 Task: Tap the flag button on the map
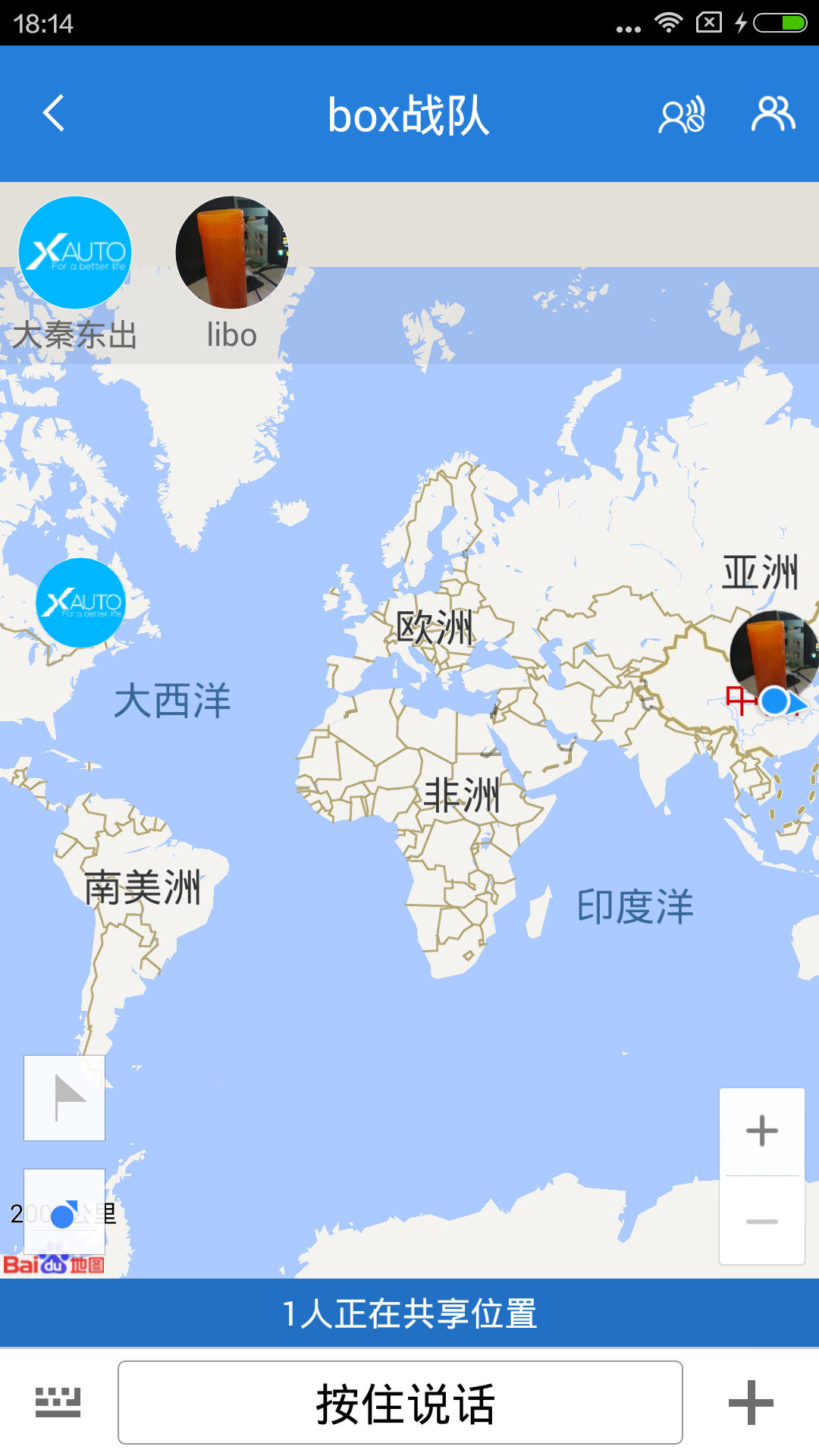click(x=64, y=1098)
